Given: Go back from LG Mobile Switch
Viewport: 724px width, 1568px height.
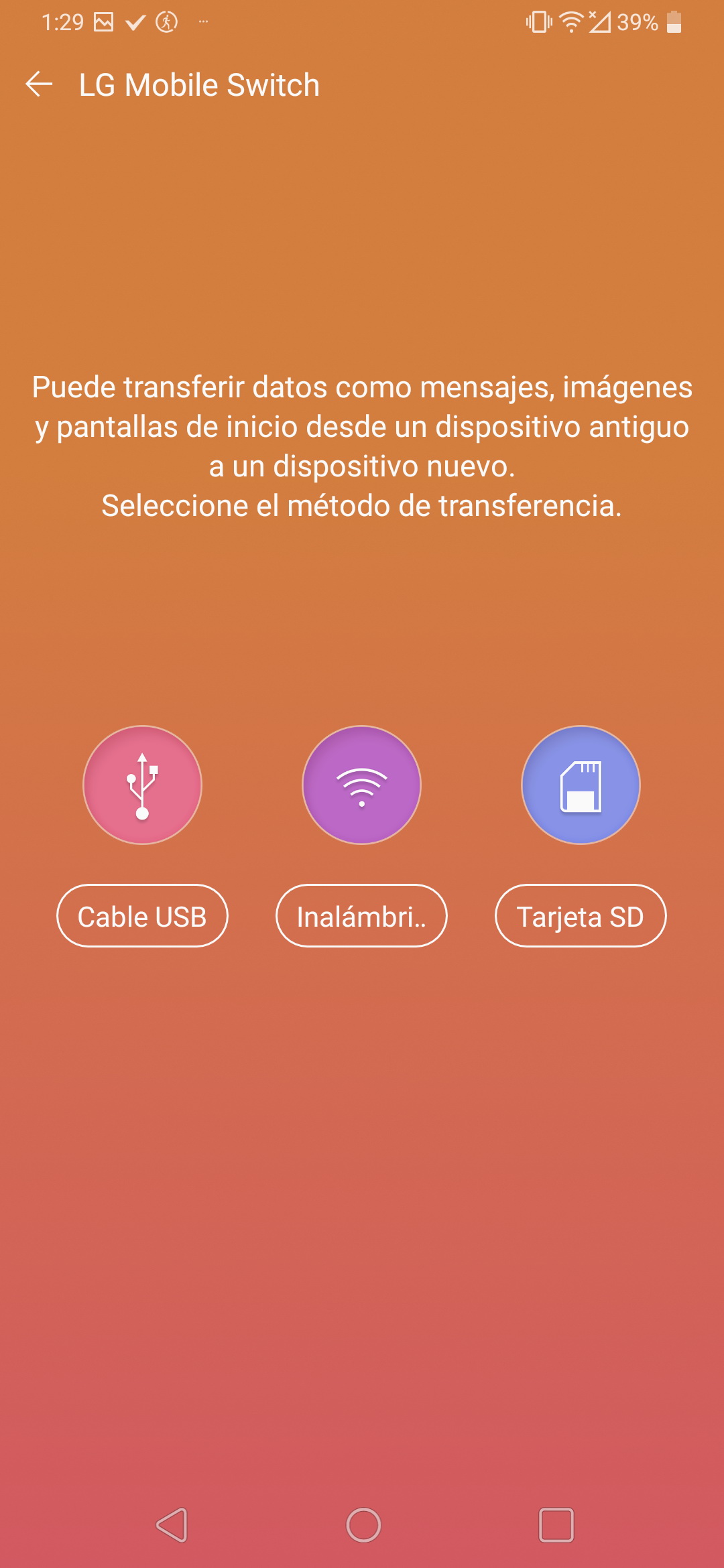Looking at the screenshot, I should tap(39, 84).
